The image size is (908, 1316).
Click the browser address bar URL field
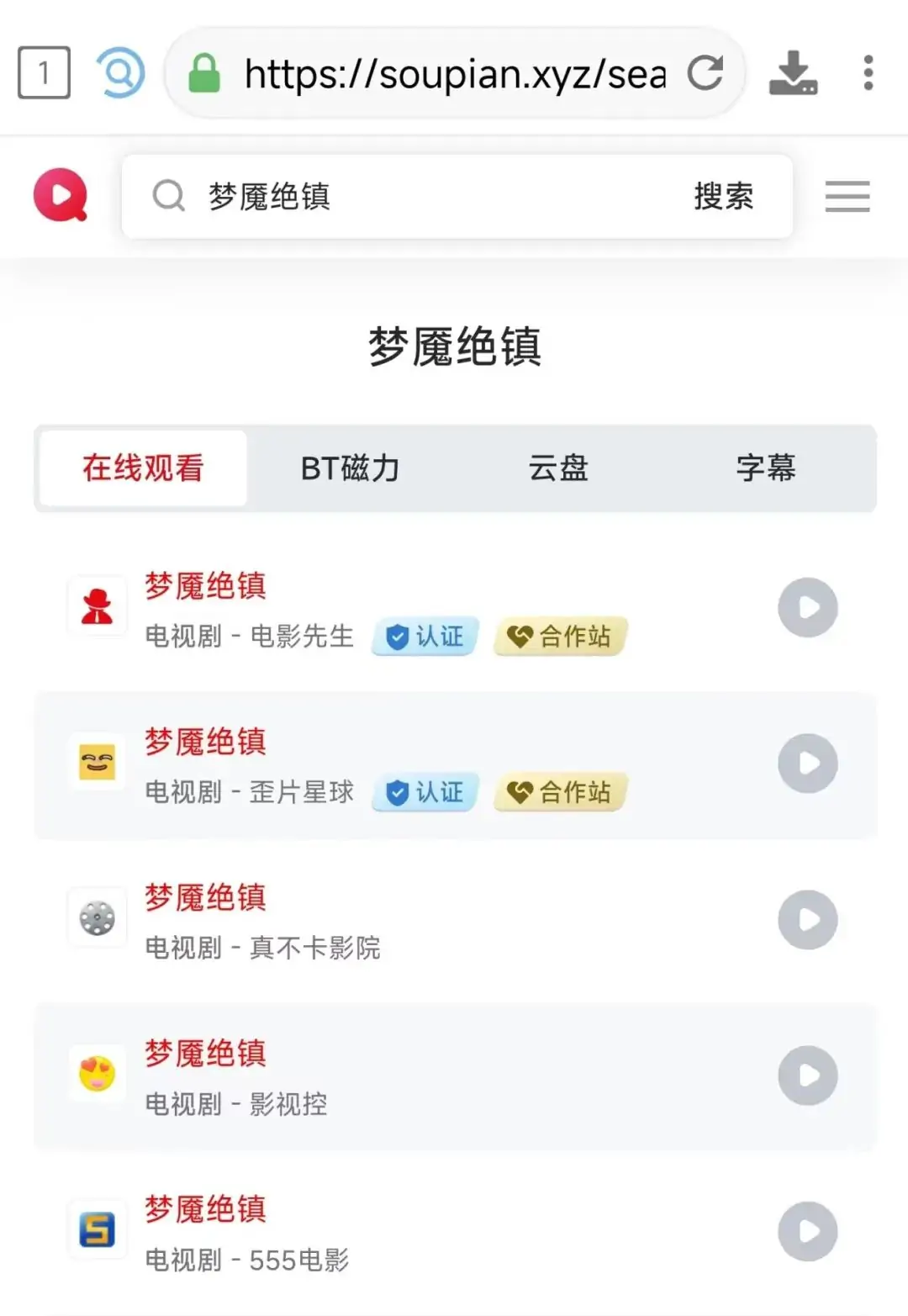tap(454, 74)
